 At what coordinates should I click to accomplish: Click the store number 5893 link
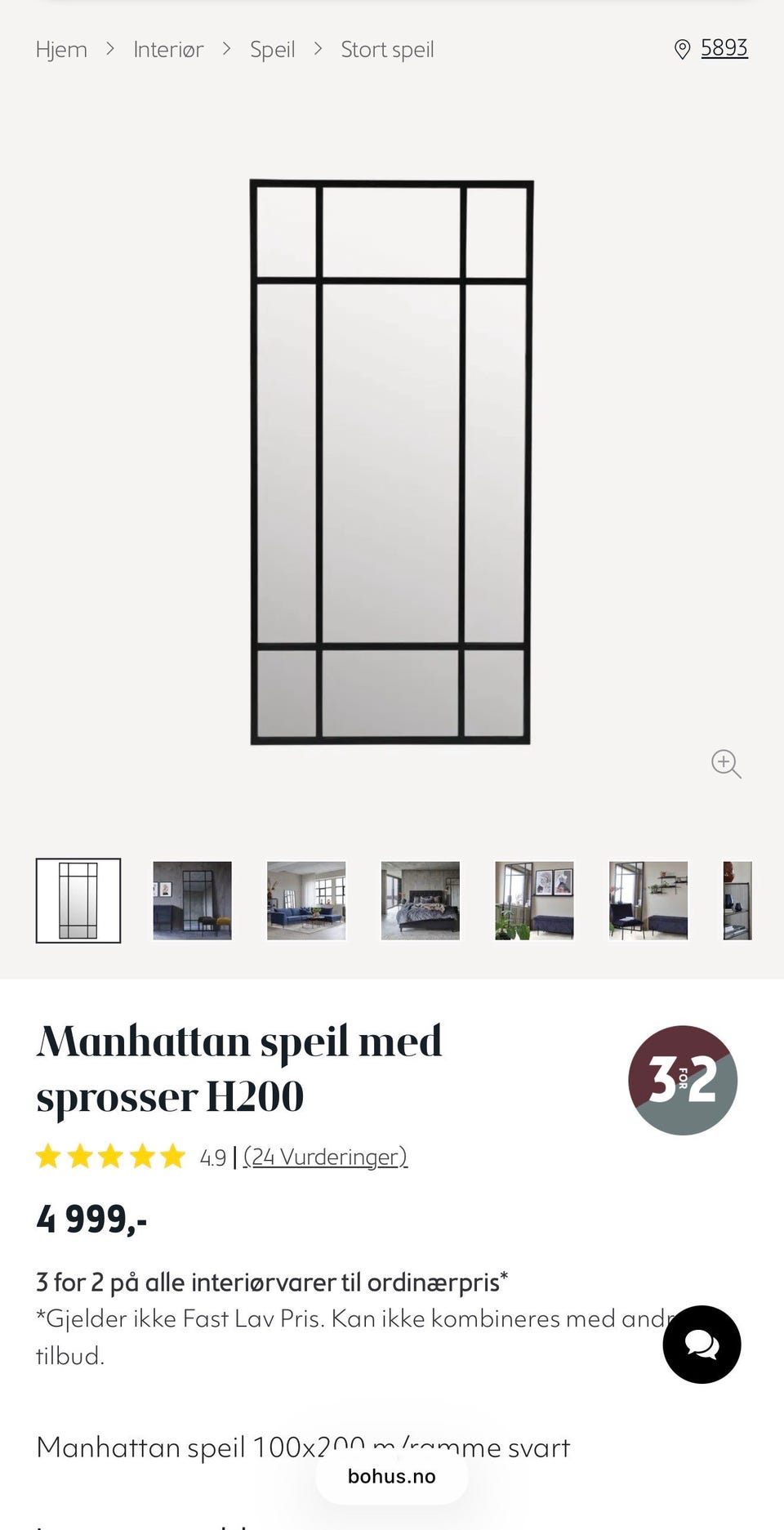coord(724,47)
